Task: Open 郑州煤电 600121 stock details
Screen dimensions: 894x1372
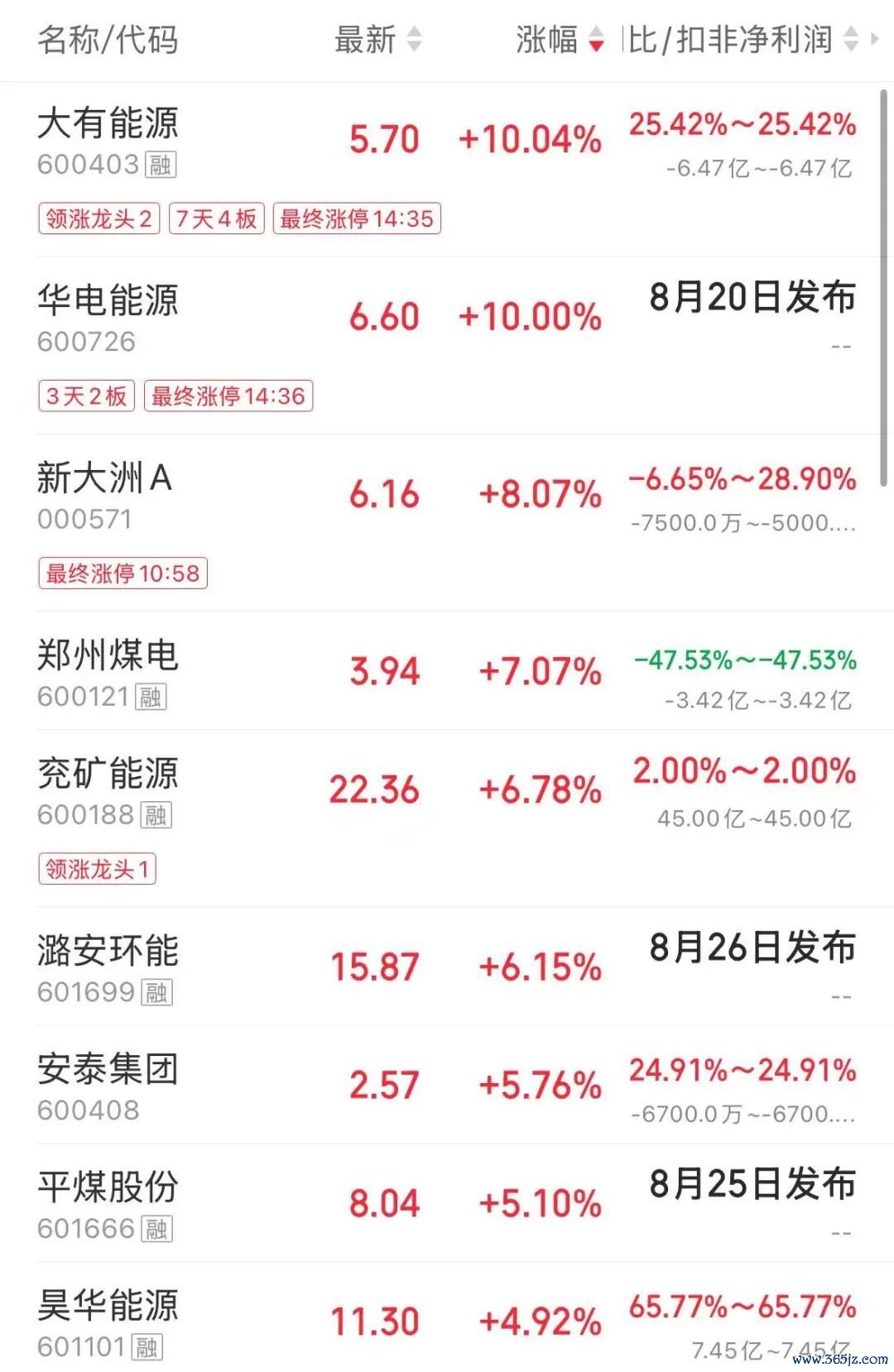Action: coord(447,670)
